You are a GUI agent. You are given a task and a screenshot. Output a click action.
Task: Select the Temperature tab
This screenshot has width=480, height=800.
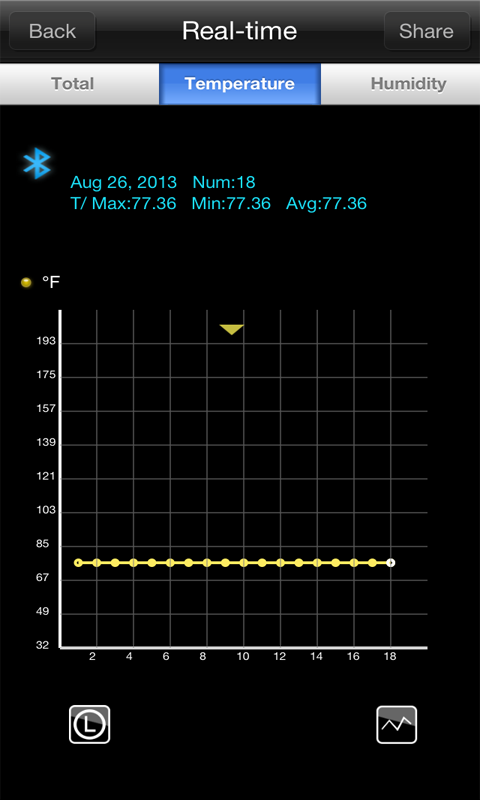coord(240,84)
